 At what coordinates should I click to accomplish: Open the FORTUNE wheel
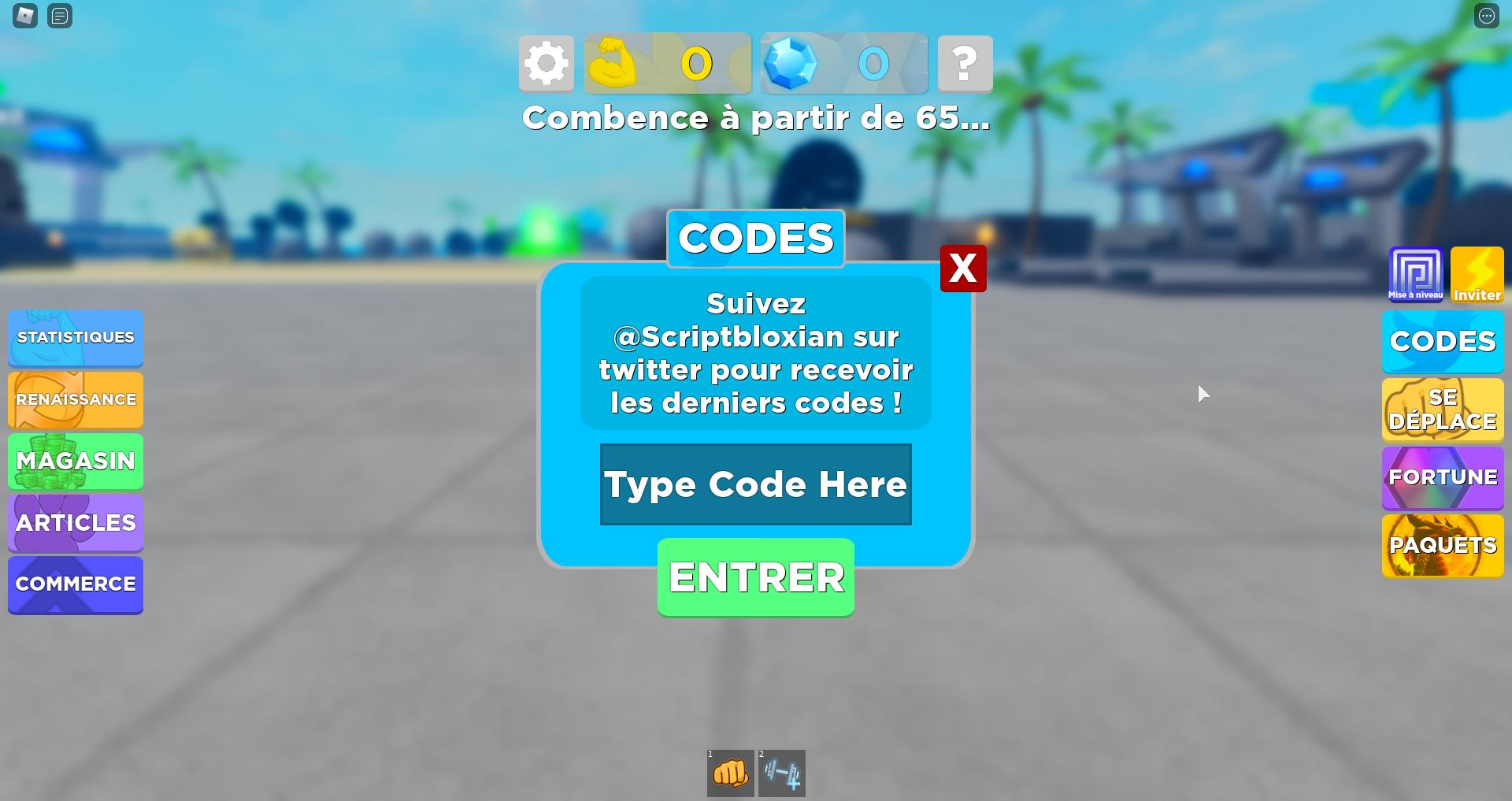1442,477
